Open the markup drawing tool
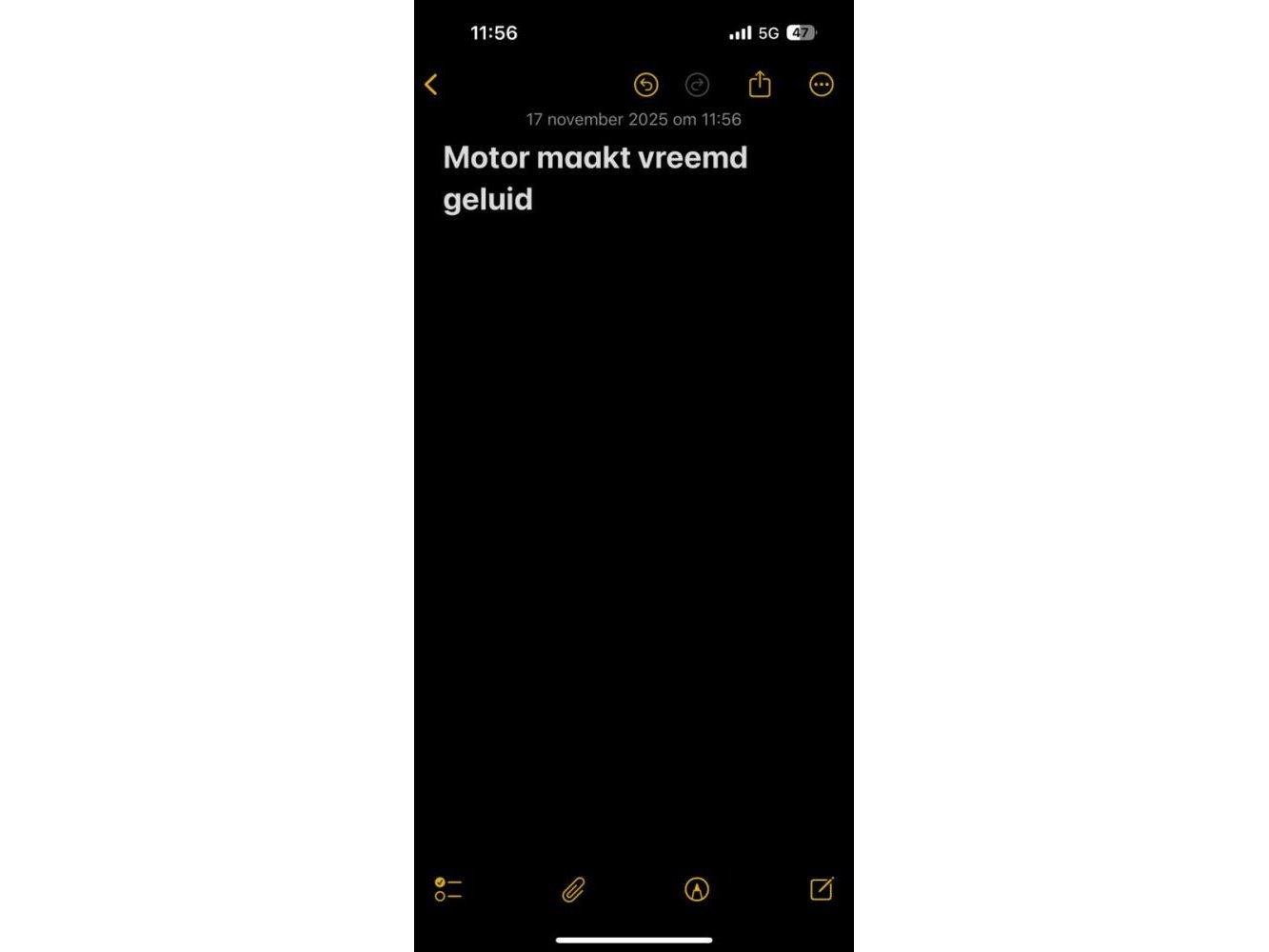This screenshot has width=1269, height=952. (697, 889)
